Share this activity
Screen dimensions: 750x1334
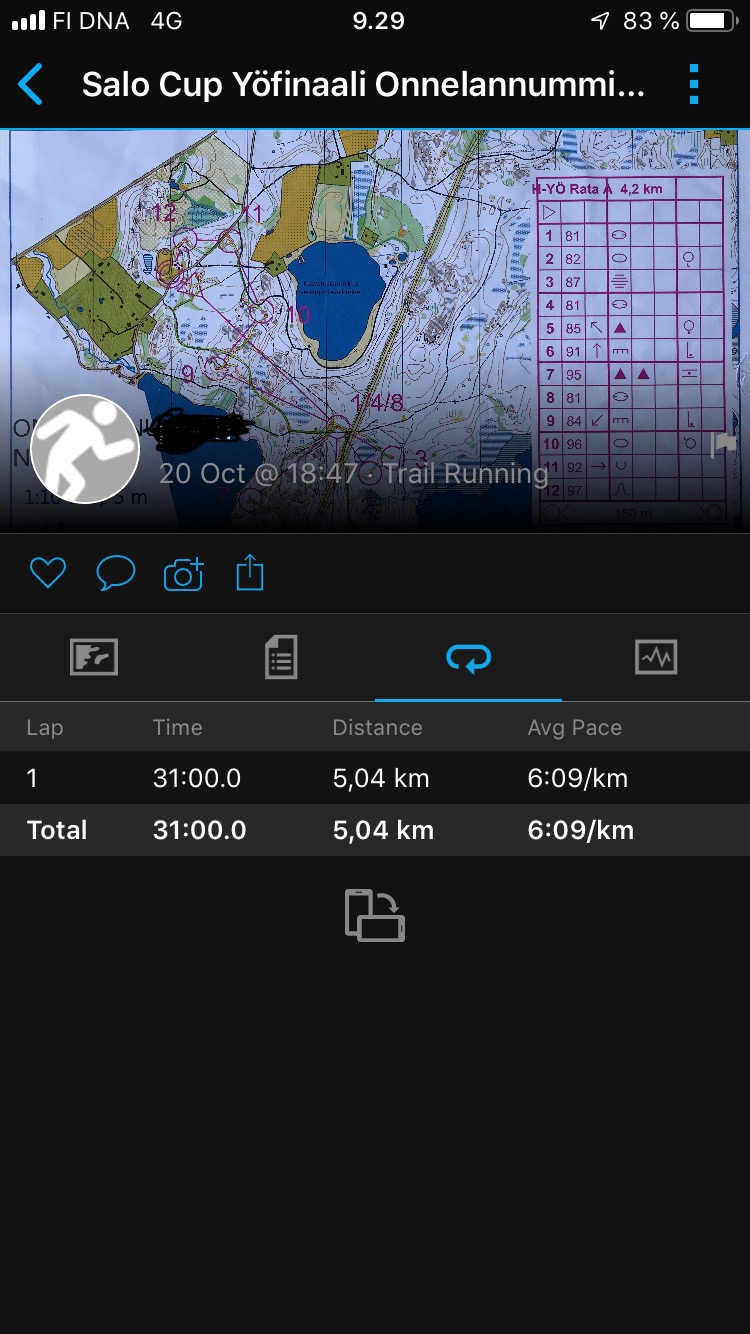[249, 573]
